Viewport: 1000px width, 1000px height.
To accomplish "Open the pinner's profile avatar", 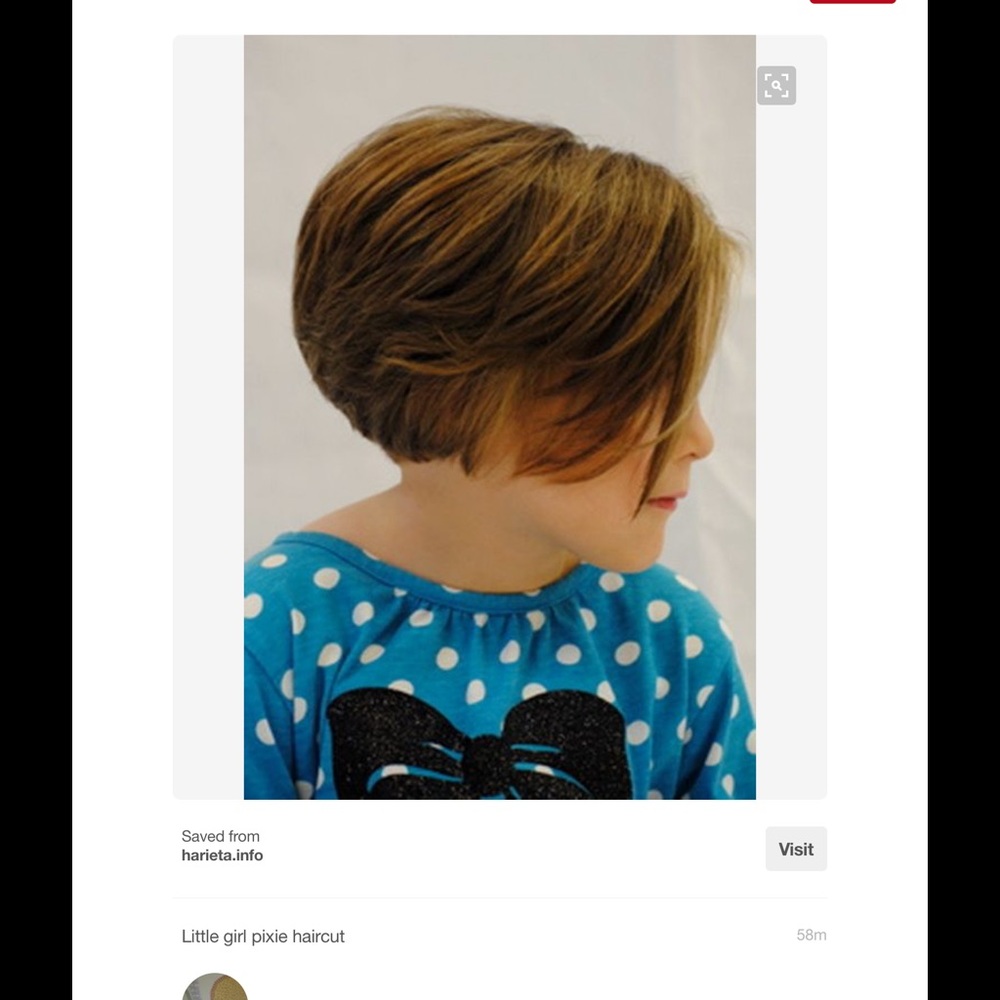I will pos(215,986).
